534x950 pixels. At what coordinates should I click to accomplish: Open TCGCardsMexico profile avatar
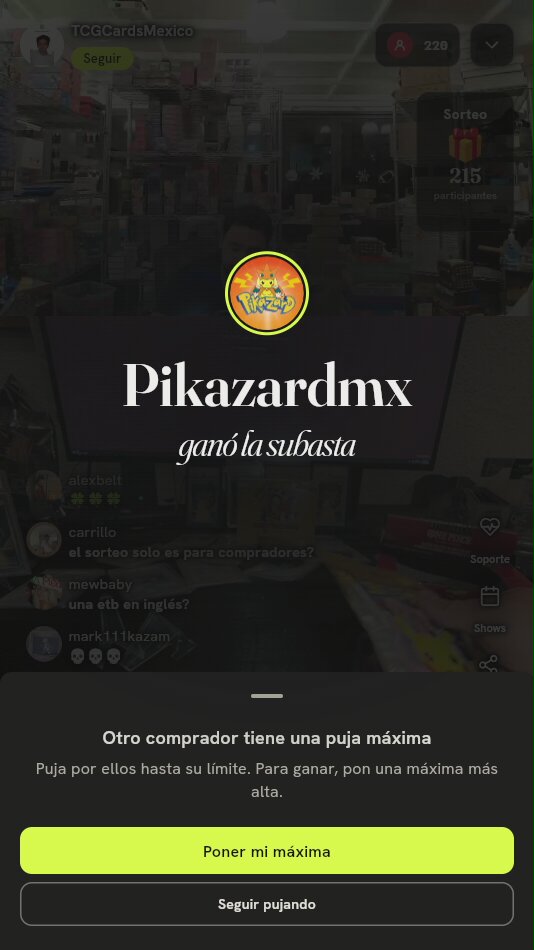point(42,45)
